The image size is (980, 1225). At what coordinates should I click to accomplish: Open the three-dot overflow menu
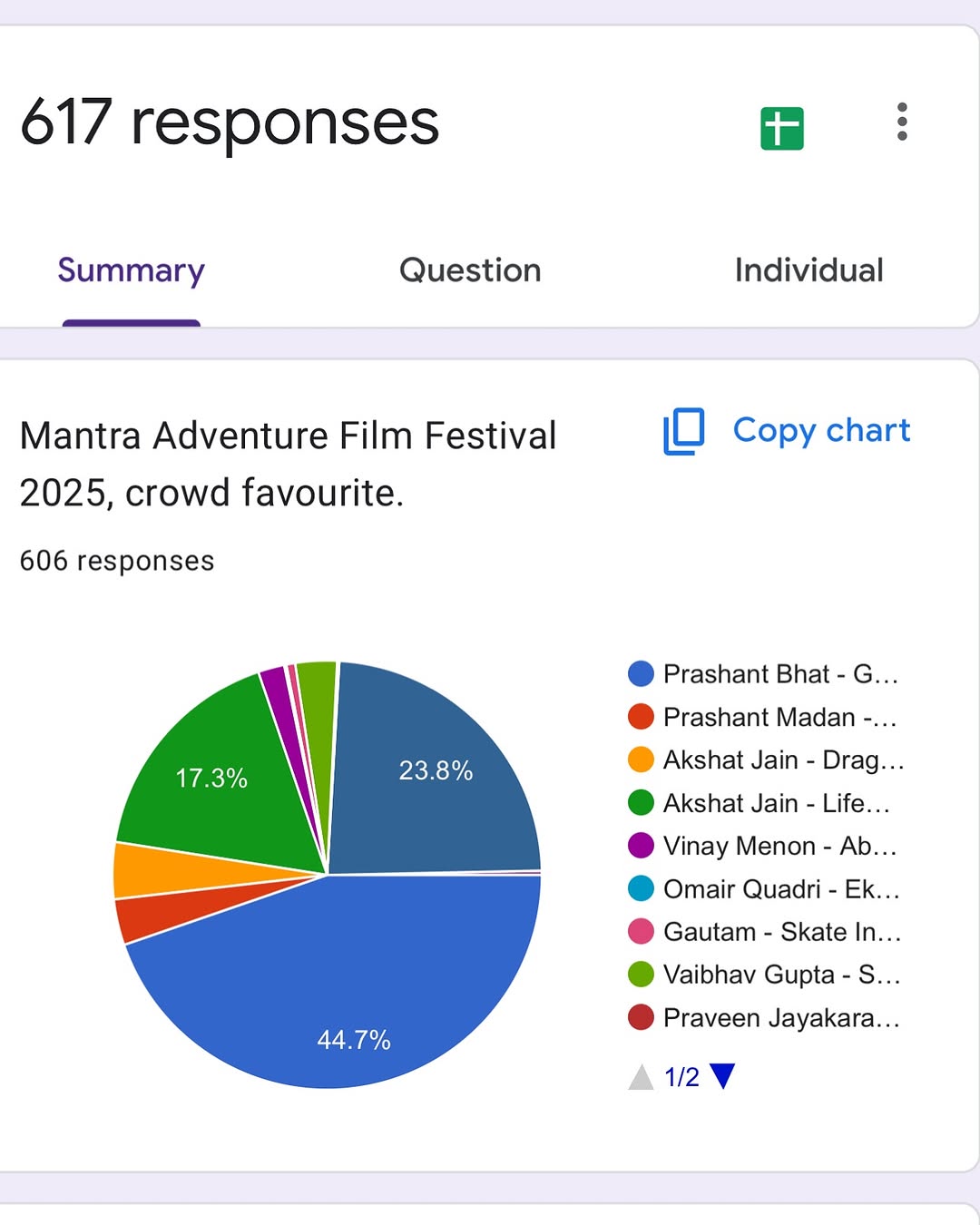click(x=902, y=125)
